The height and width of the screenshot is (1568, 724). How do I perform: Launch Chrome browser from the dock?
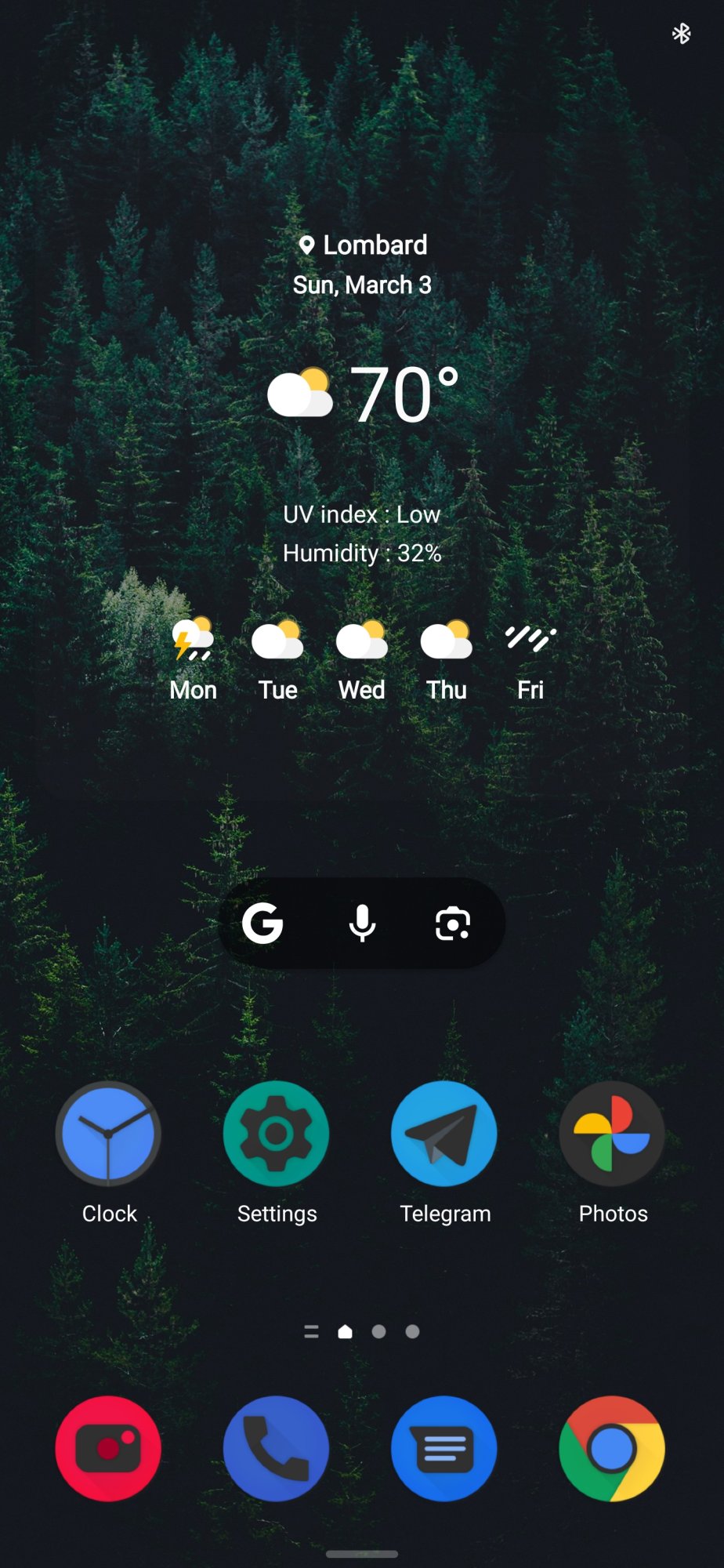(612, 1449)
